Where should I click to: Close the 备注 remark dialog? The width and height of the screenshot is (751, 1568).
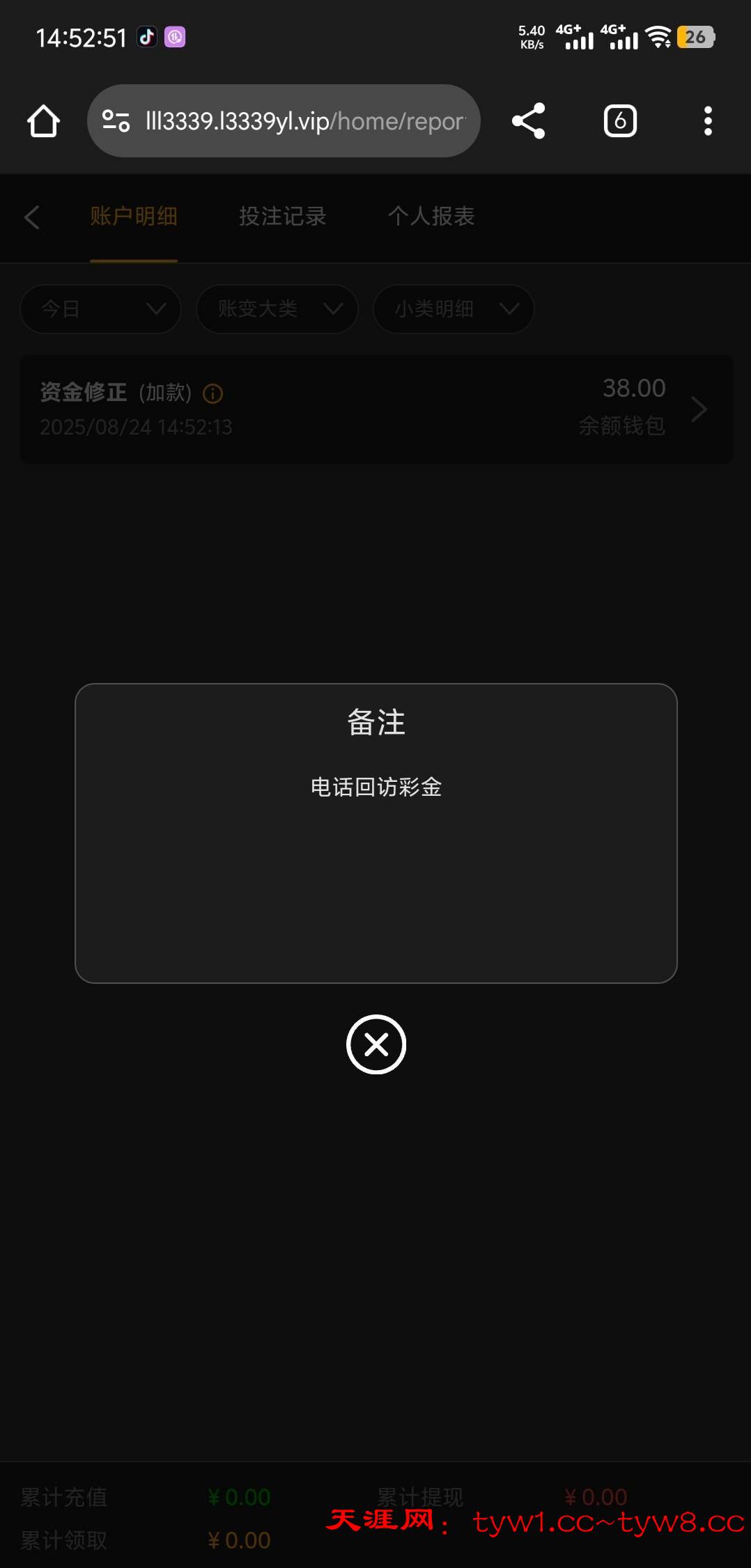pos(376,1044)
